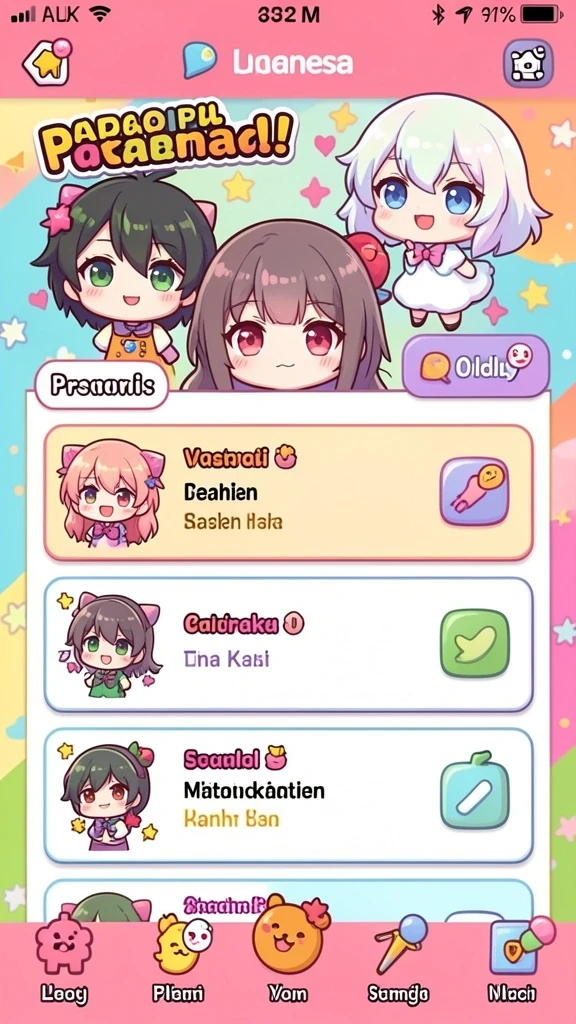Tap the teal button on Seanlol card
576x1024 pixels.
pos(474,792)
